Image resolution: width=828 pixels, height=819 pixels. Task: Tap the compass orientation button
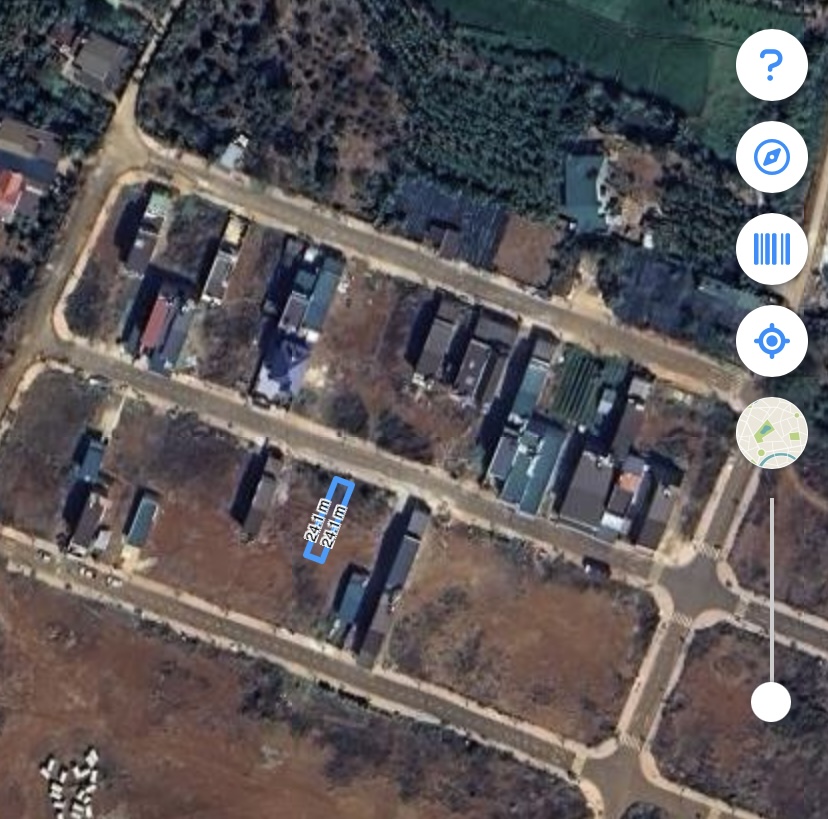point(771,157)
